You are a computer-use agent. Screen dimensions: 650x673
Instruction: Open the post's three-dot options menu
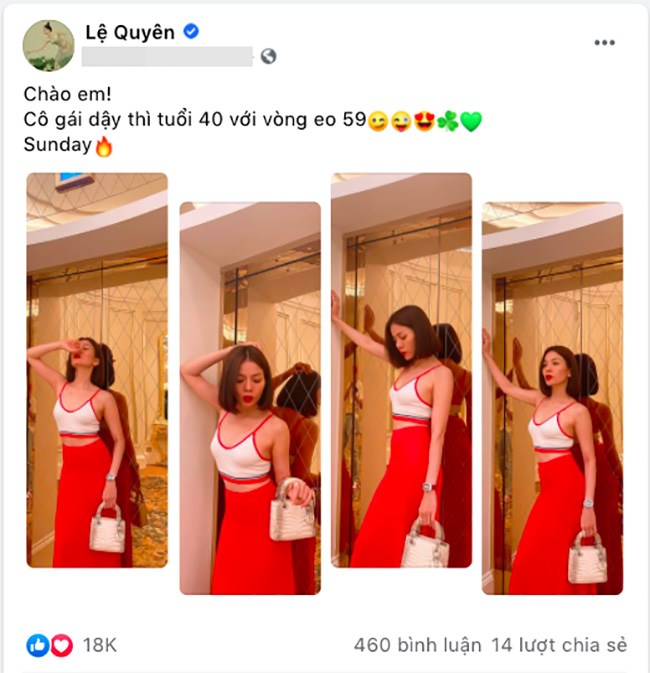coord(605,42)
